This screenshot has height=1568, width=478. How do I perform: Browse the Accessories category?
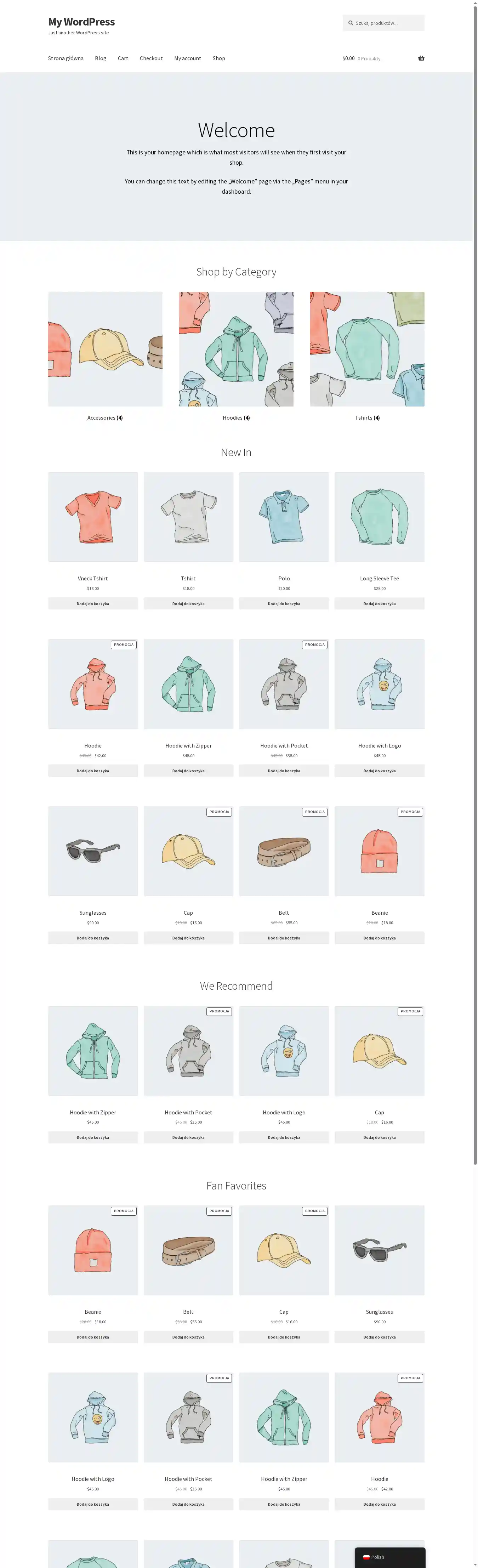point(105,417)
